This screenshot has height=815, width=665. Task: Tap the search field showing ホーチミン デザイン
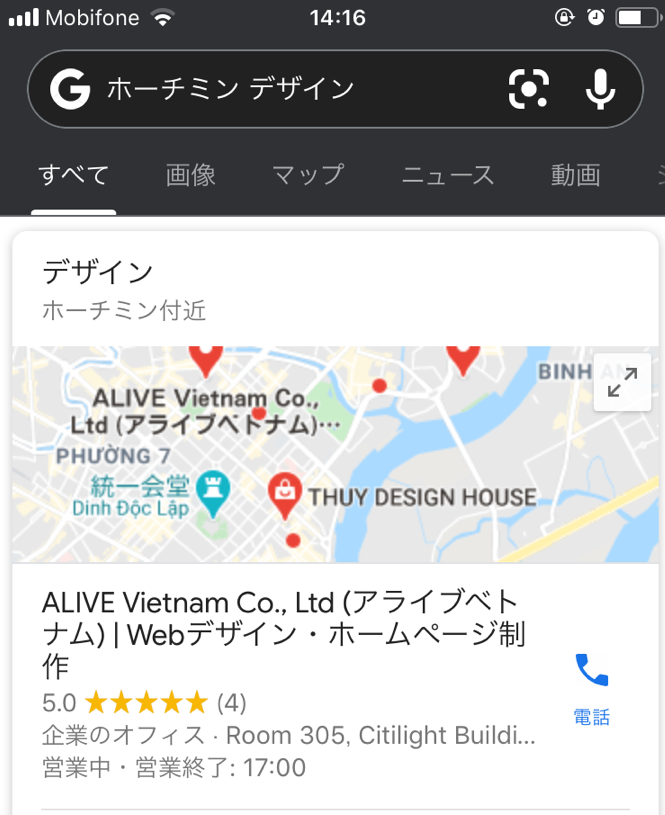click(x=290, y=90)
